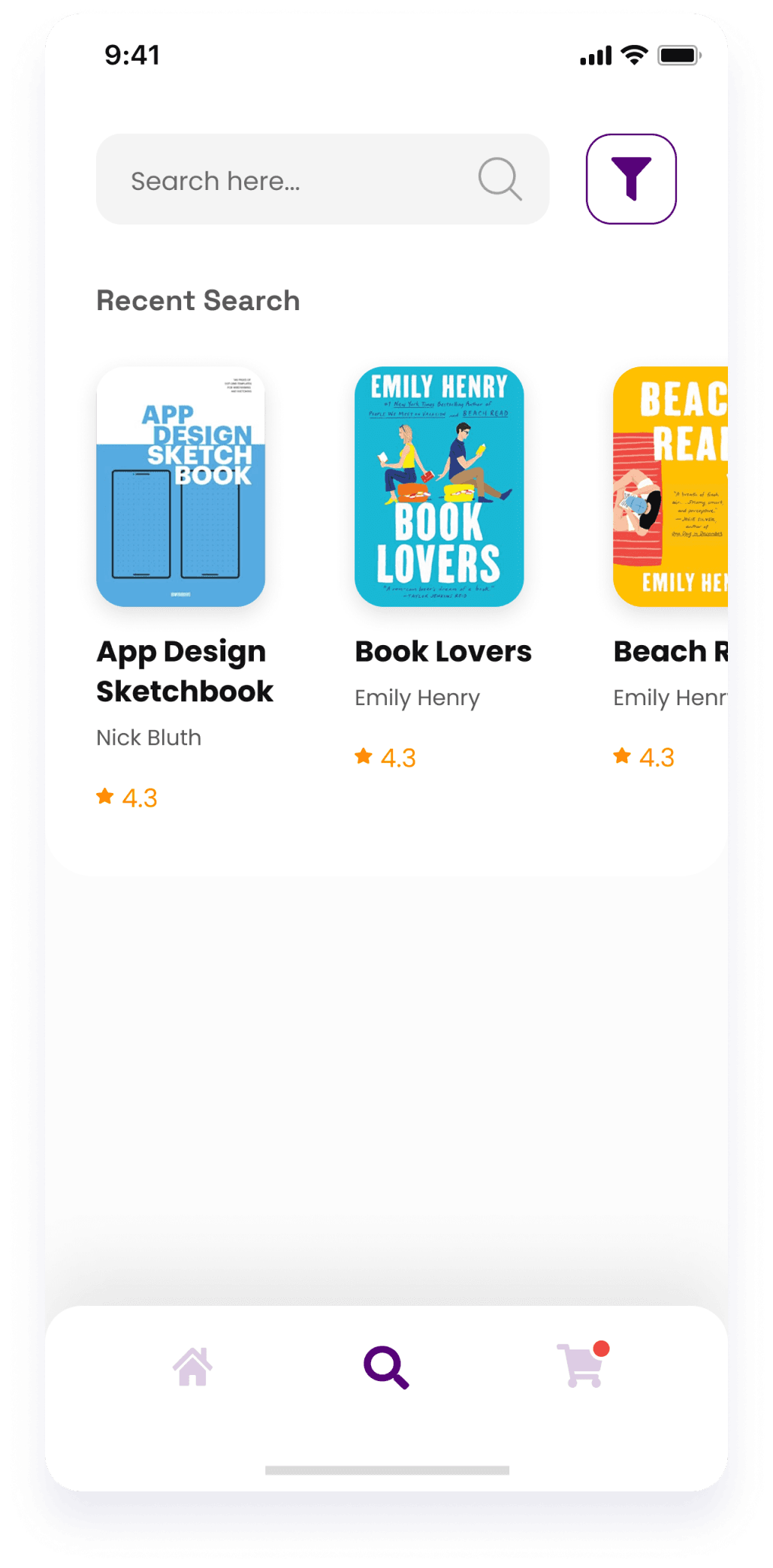Open the Beach Read book card
Viewport: 773px width, 1568px height.
670,487
